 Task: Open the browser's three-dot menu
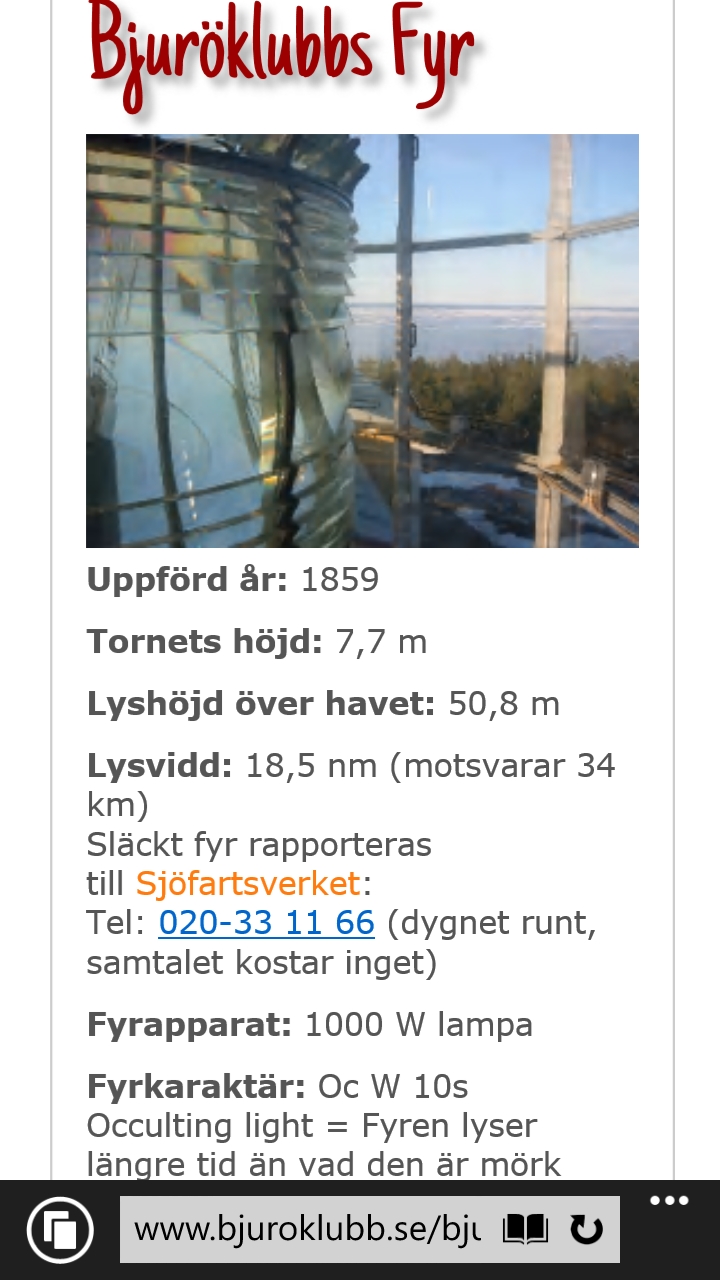[669, 1201]
